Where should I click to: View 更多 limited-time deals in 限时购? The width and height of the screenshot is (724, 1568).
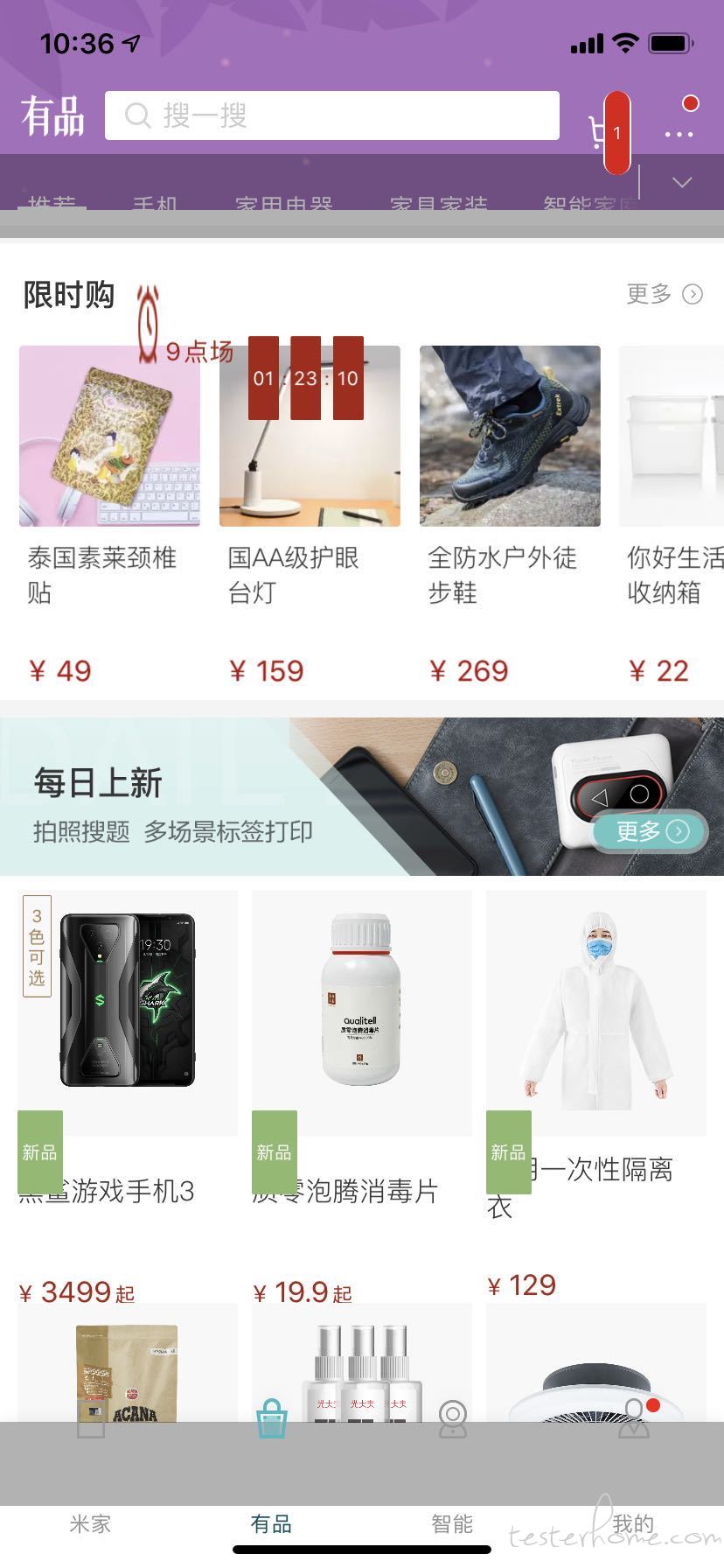[x=664, y=294]
